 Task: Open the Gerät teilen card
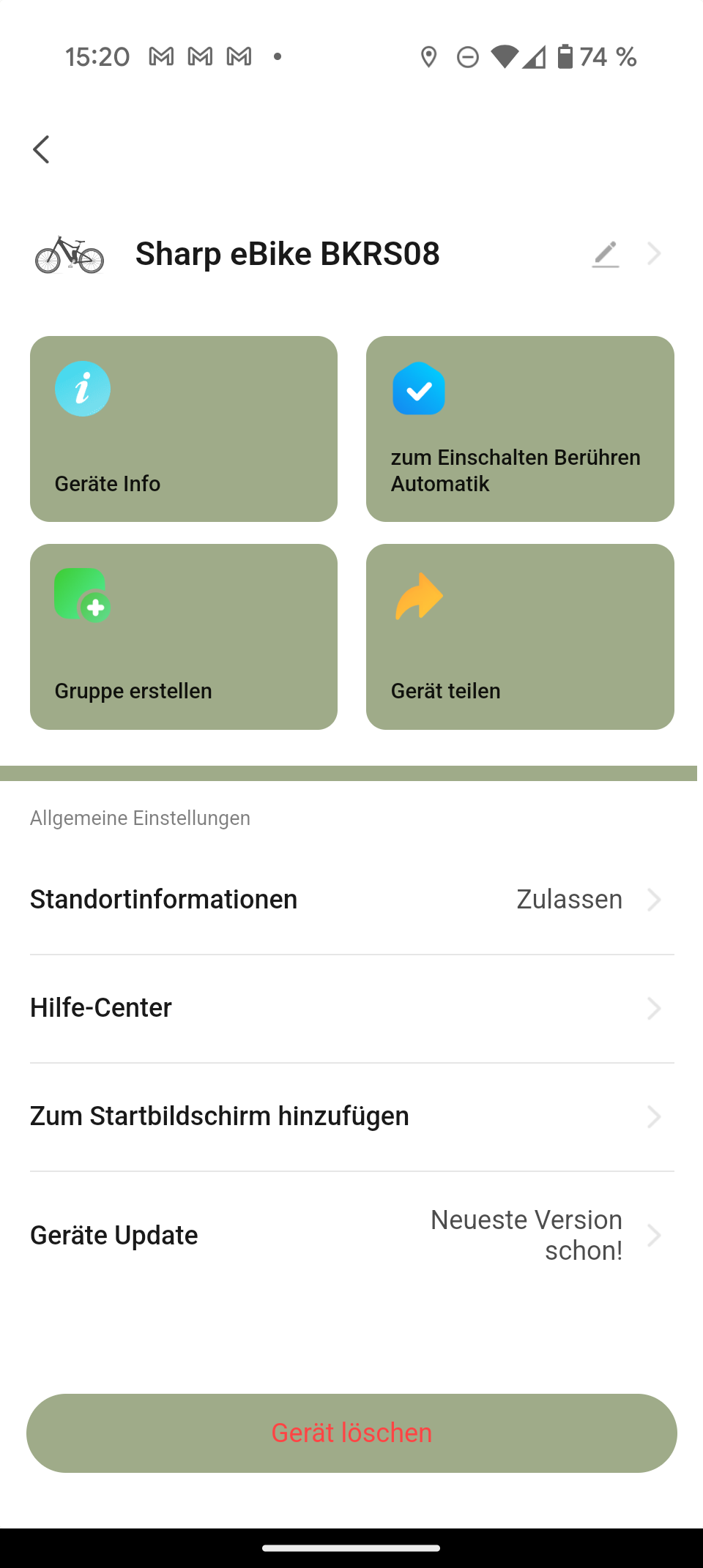[x=520, y=636]
